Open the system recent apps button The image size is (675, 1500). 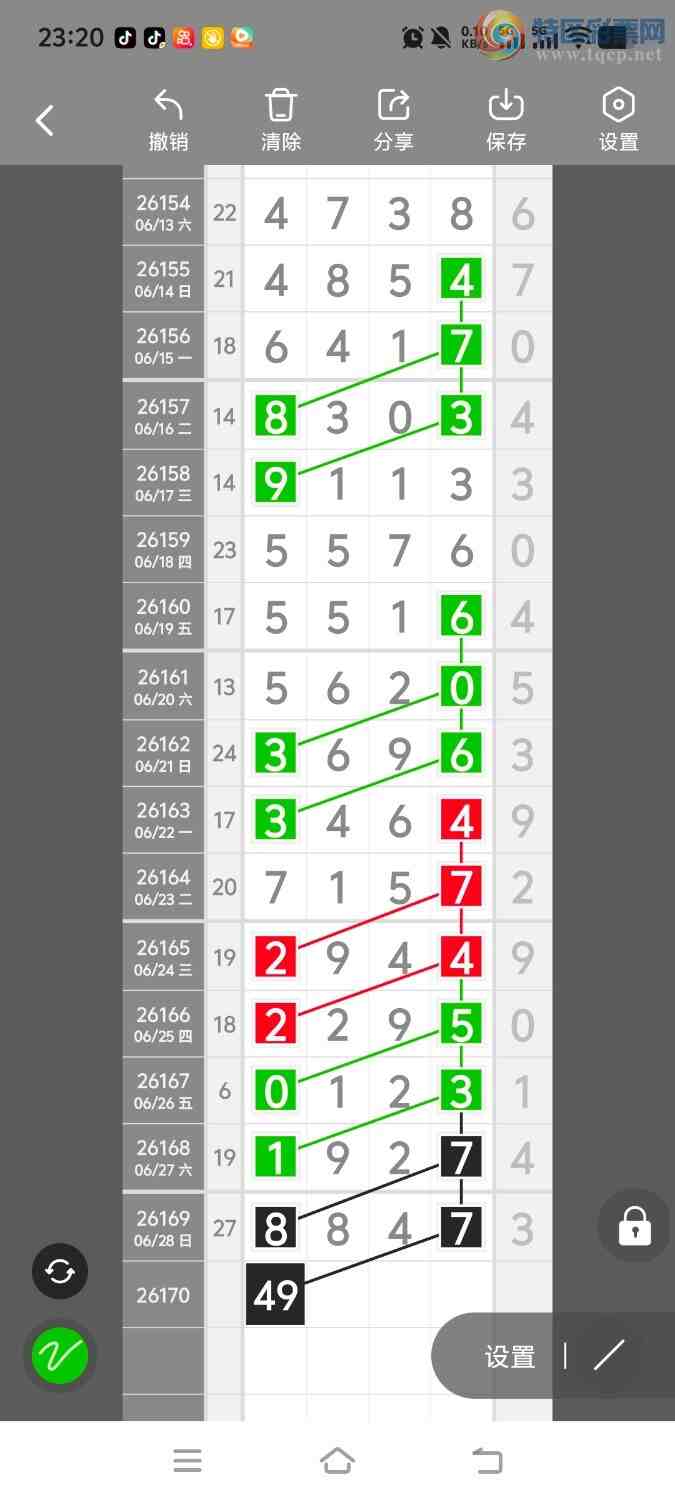coord(187,1461)
